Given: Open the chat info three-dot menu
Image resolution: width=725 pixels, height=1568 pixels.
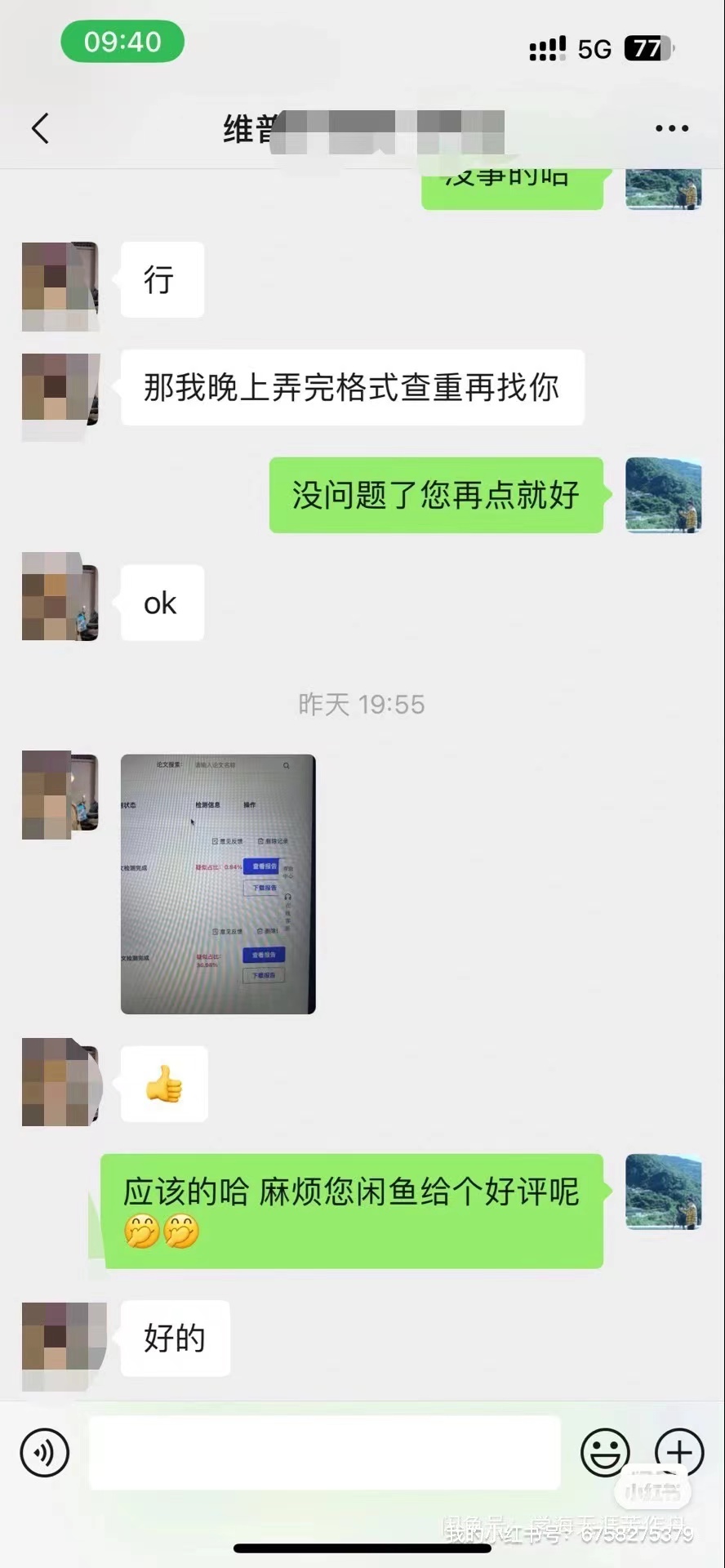Looking at the screenshot, I should click(671, 128).
